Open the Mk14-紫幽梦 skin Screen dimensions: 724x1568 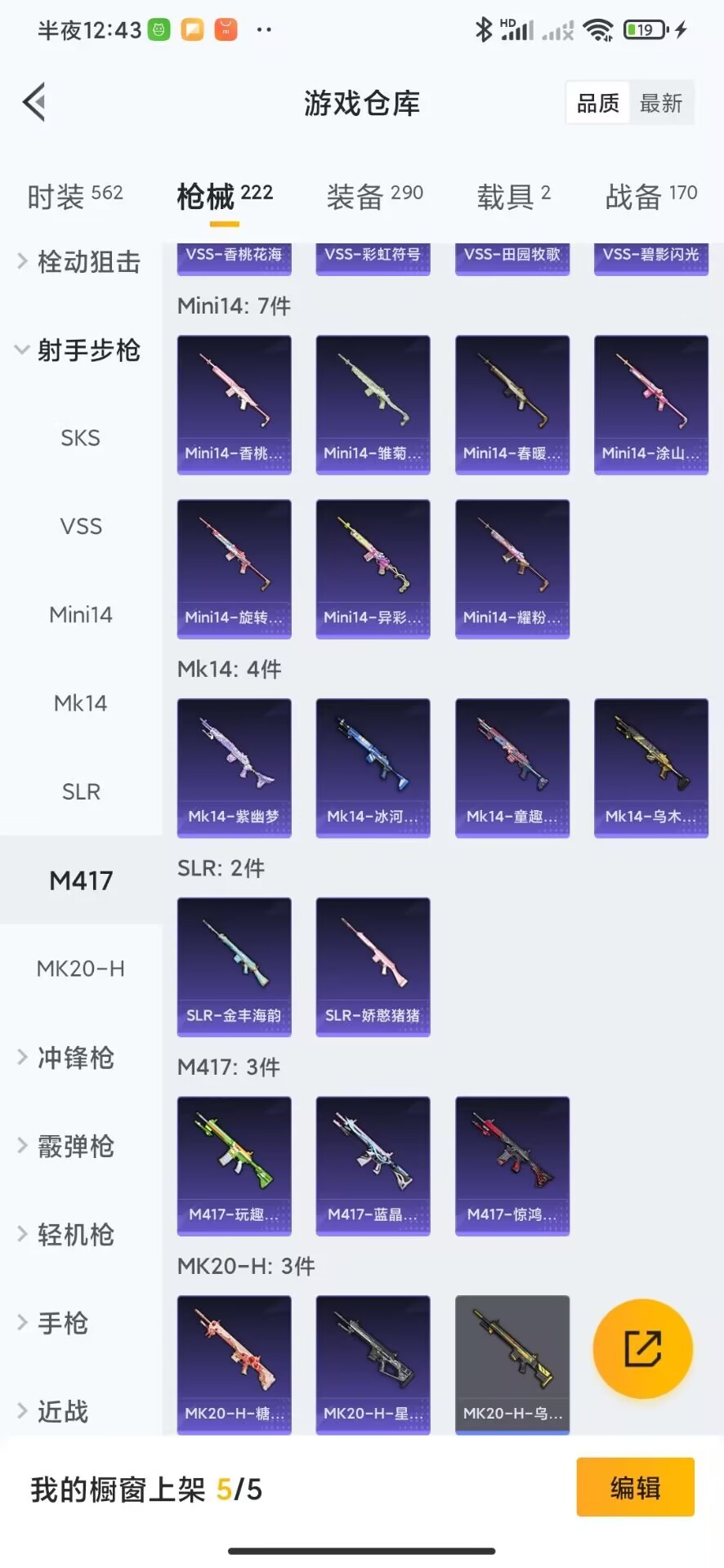235,767
